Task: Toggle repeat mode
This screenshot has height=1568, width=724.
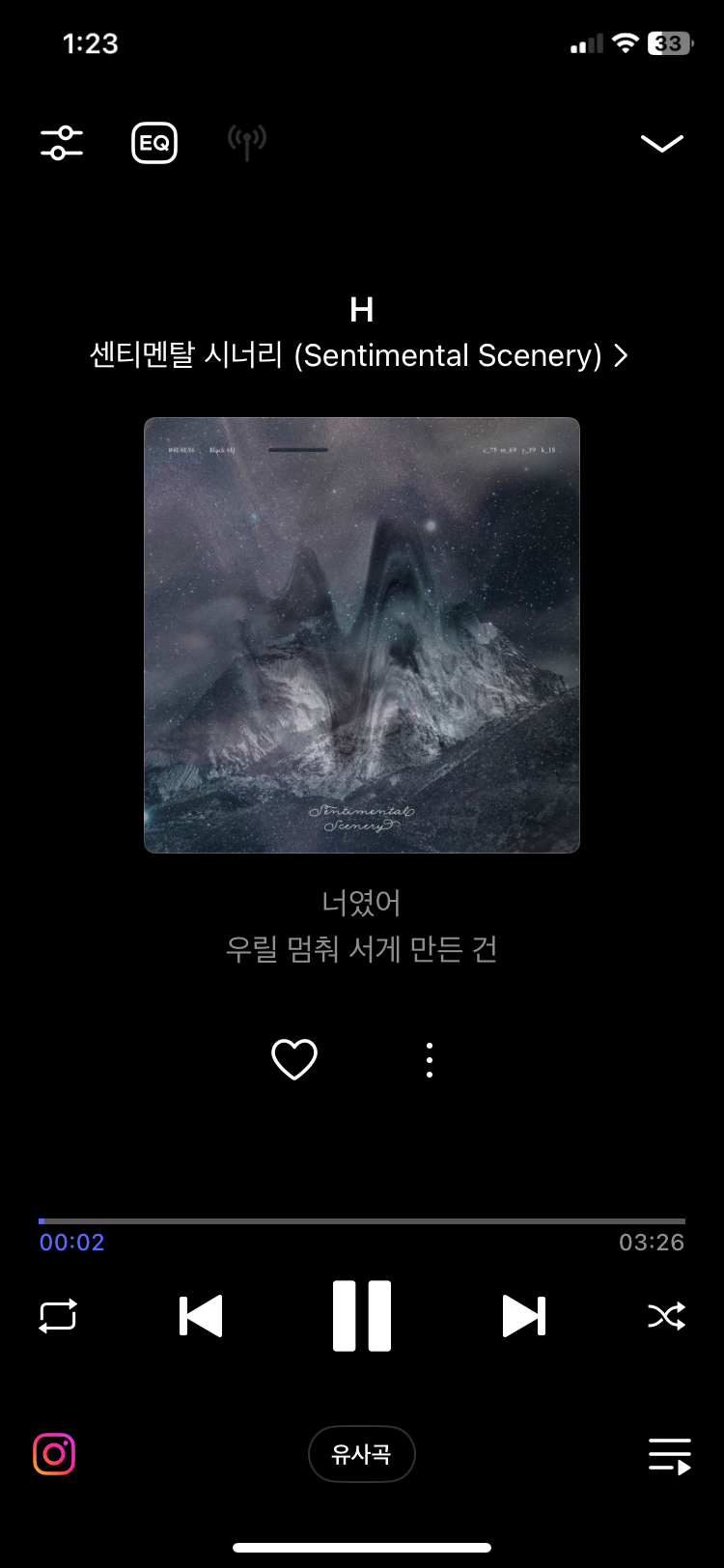Action: (58, 1316)
